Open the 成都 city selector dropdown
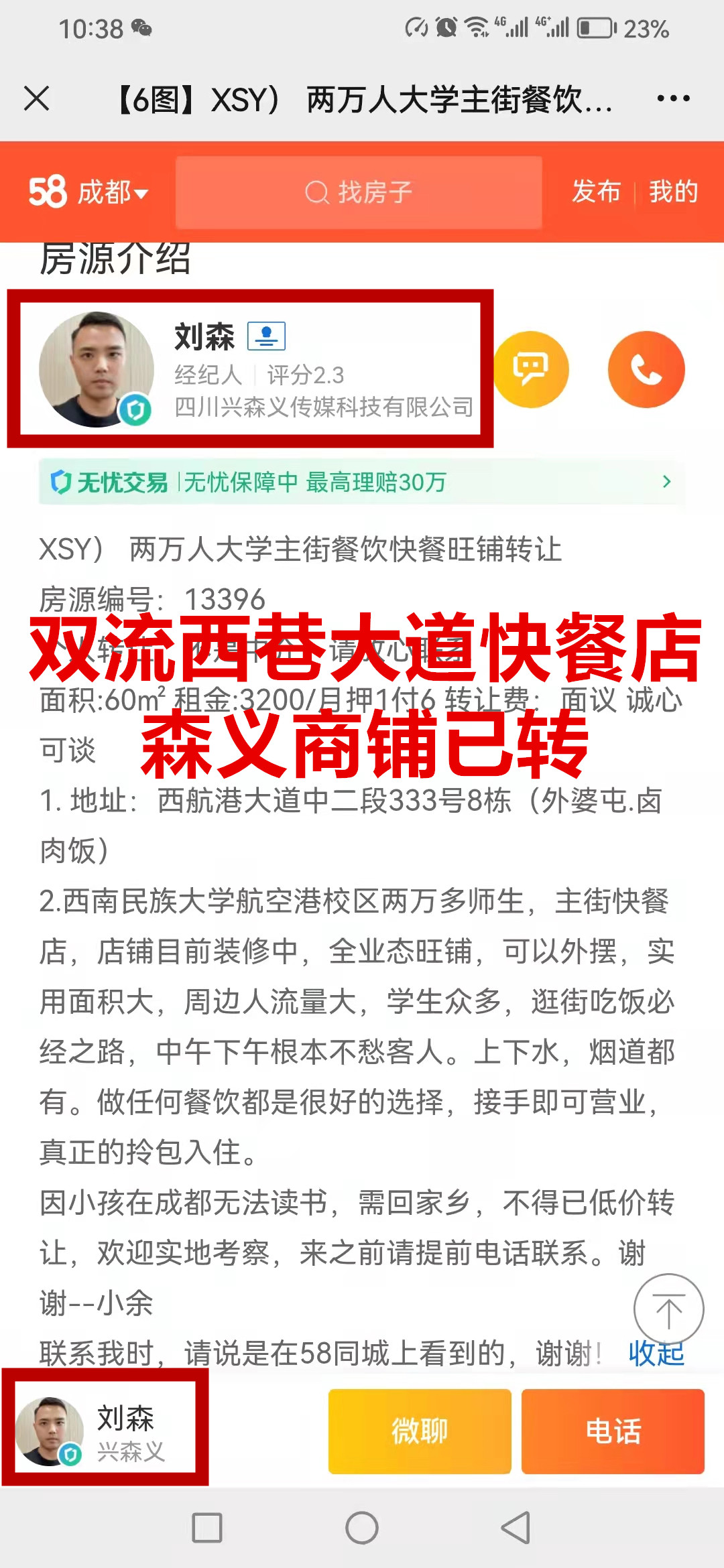 point(112,192)
